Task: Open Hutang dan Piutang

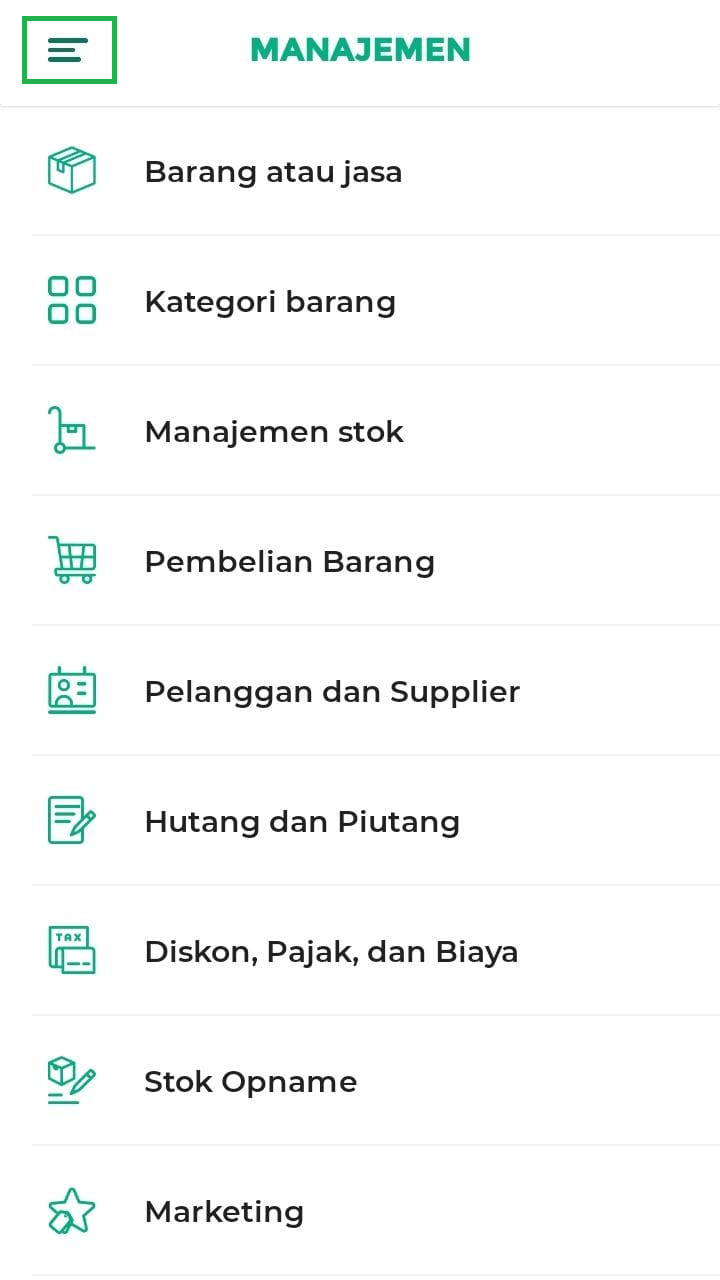Action: (302, 822)
